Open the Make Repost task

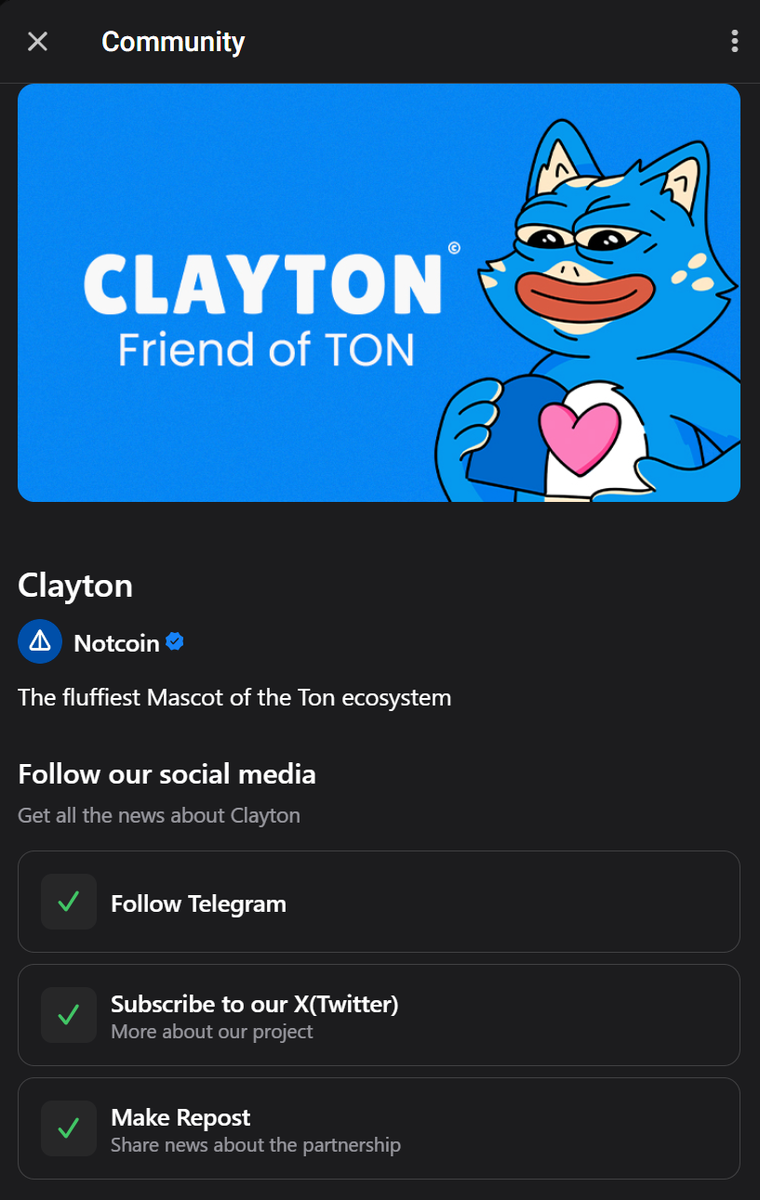378,1128
